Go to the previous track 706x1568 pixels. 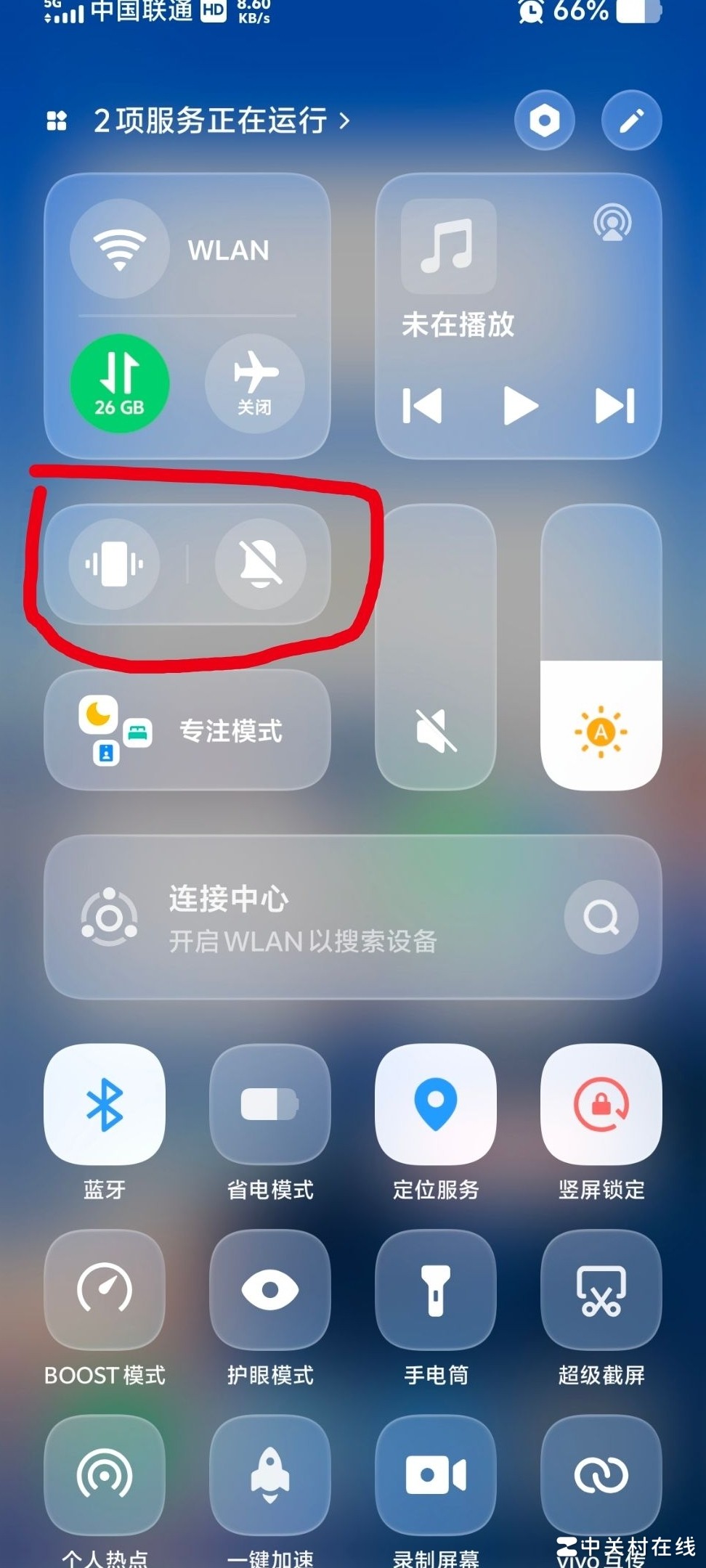[x=423, y=405]
